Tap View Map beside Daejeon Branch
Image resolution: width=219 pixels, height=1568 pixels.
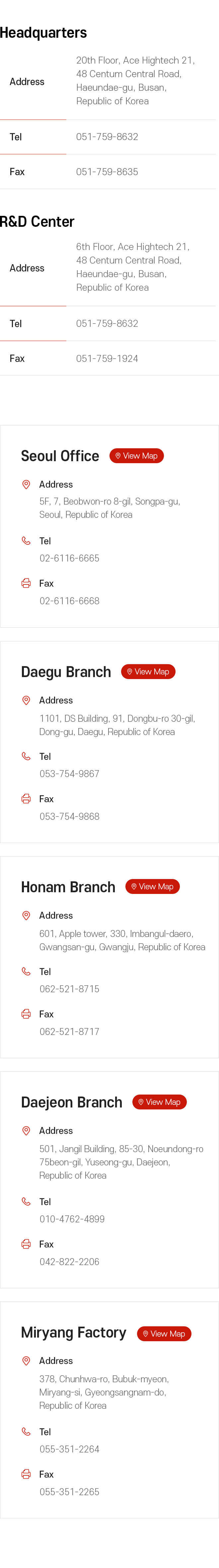click(159, 1102)
